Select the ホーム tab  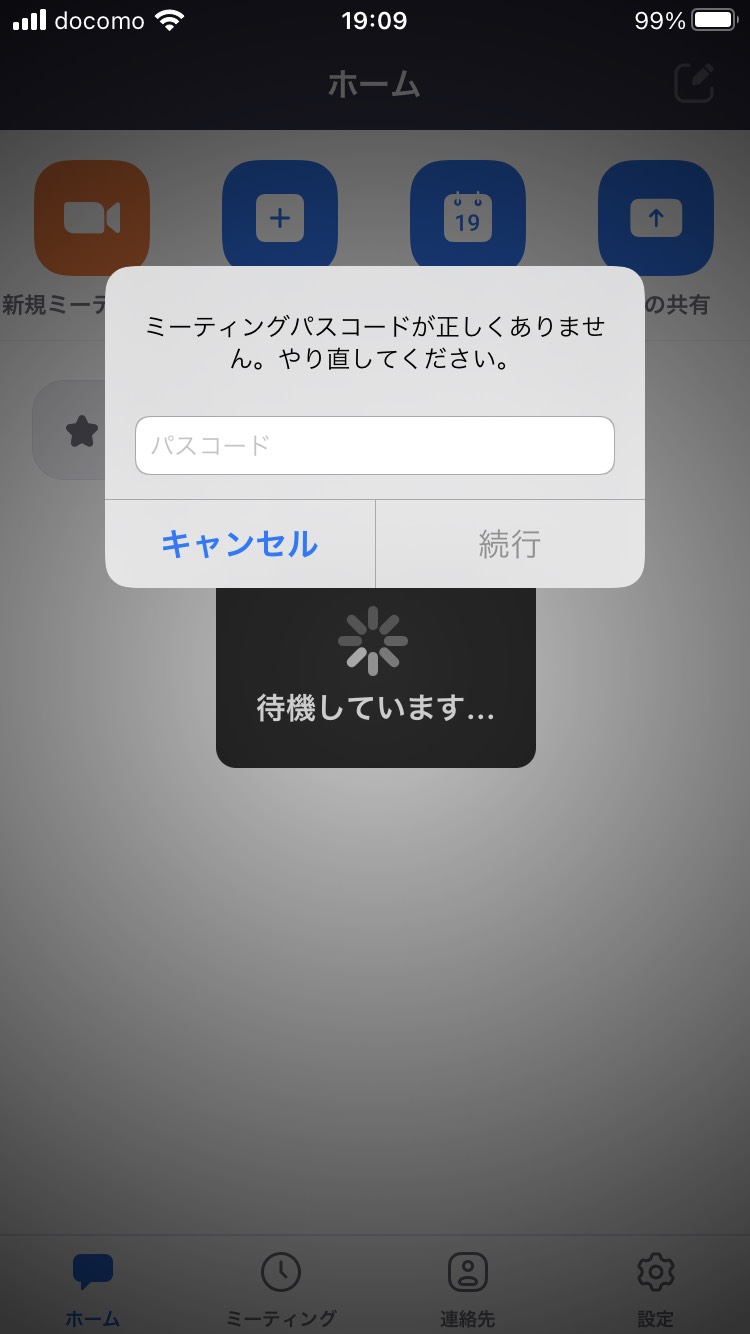tap(93, 1290)
